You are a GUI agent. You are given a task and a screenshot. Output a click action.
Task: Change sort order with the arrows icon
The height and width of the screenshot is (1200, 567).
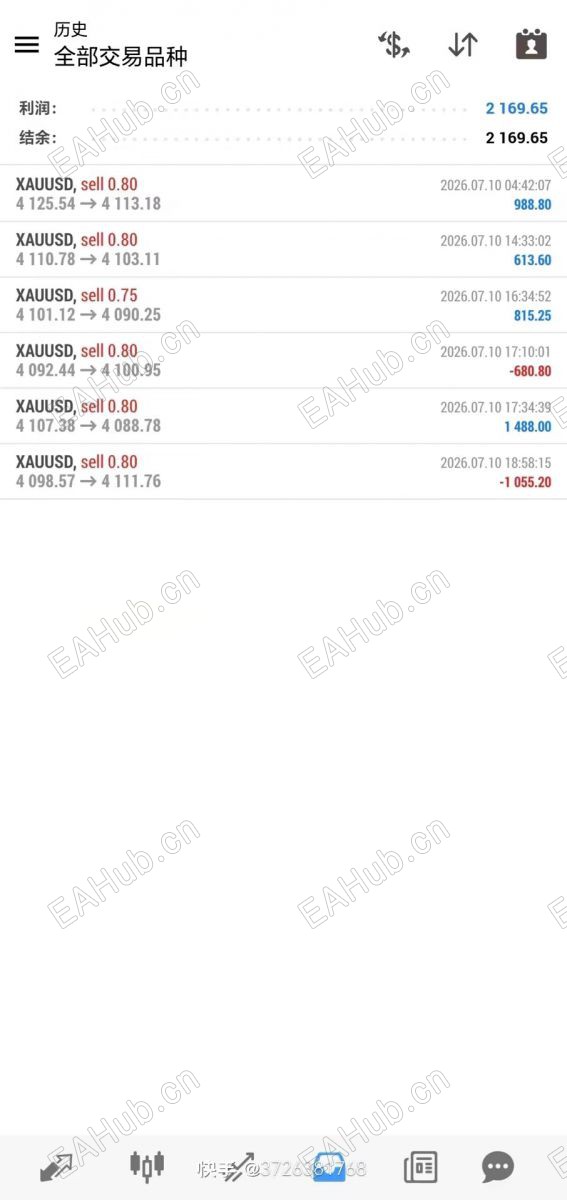pos(462,44)
